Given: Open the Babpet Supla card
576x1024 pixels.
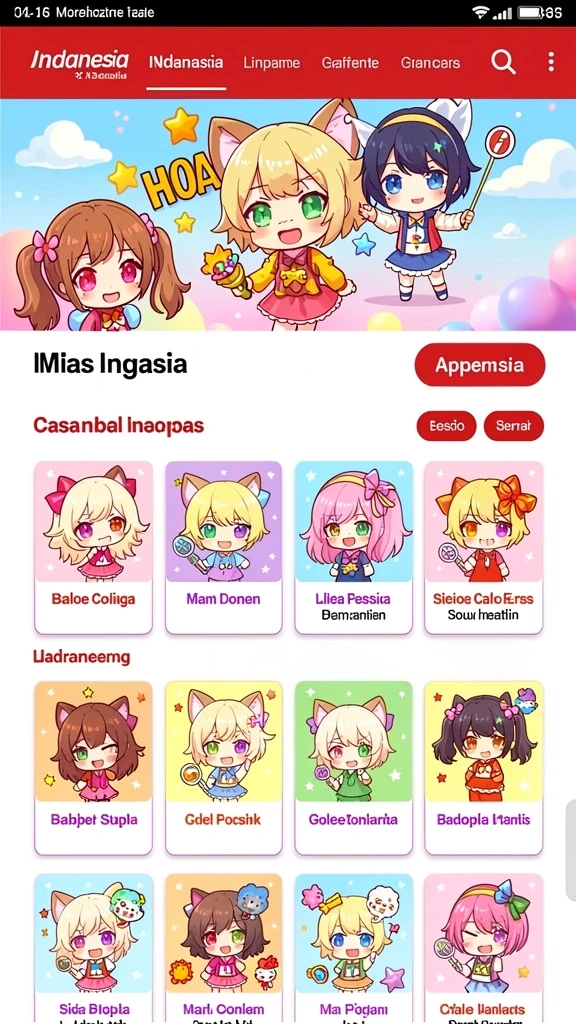Looking at the screenshot, I should point(93,768).
